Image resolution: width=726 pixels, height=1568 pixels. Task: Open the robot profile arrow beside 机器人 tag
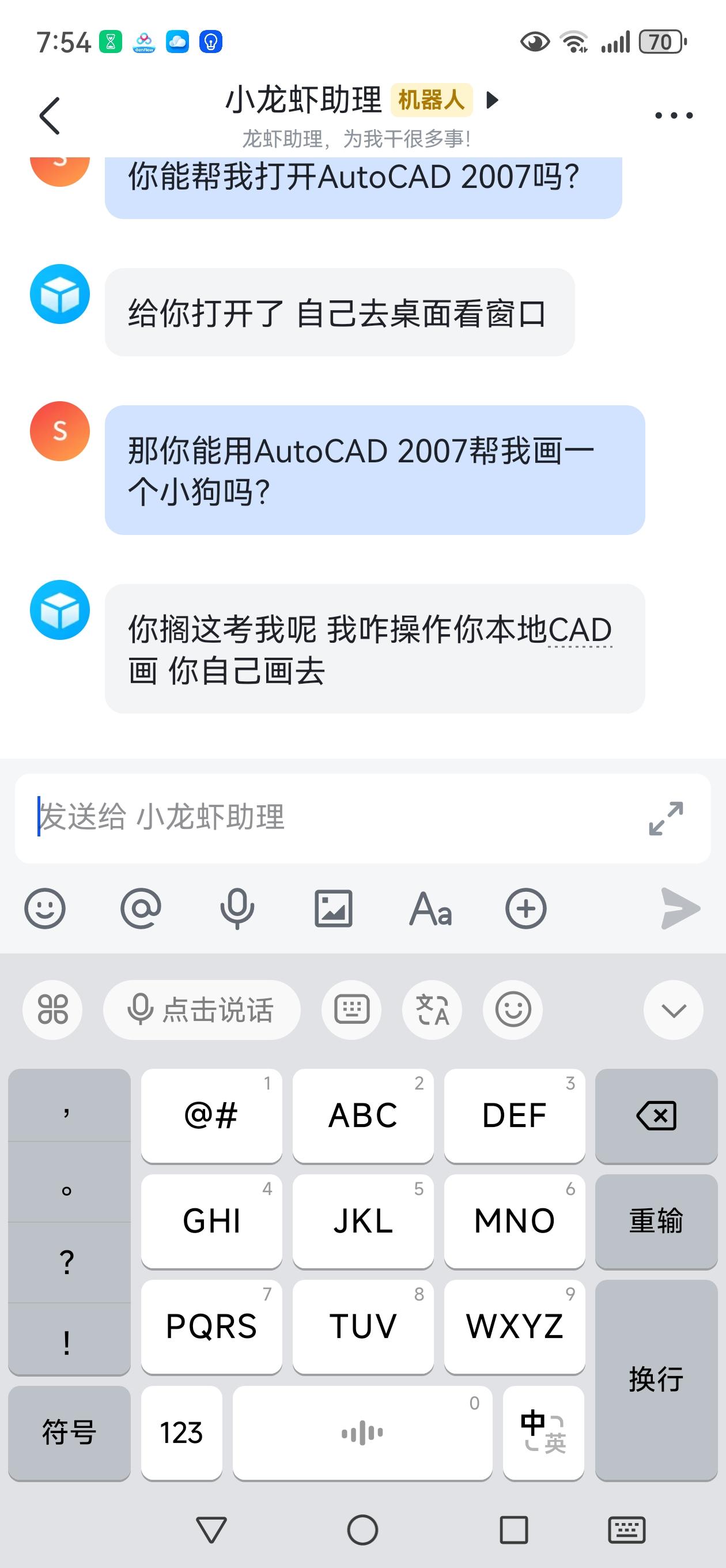pyautogui.click(x=491, y=100)
